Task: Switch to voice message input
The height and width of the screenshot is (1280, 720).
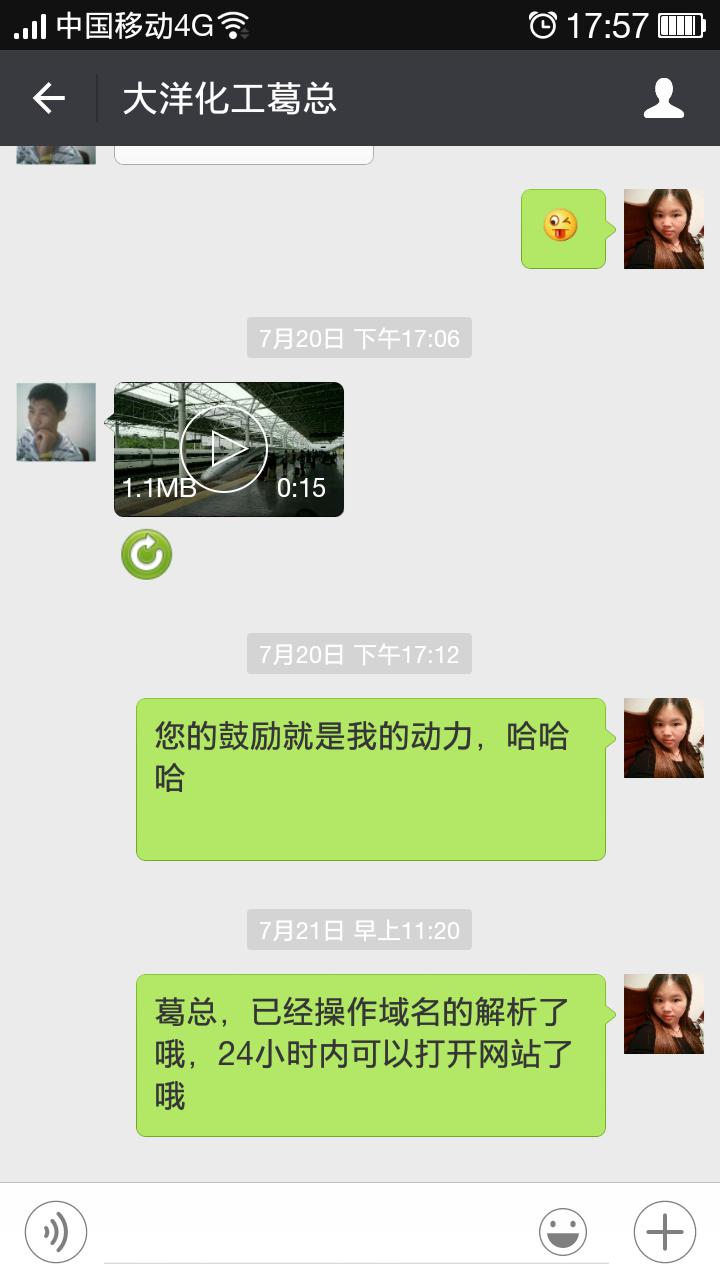Action: tap(56, 1232)
